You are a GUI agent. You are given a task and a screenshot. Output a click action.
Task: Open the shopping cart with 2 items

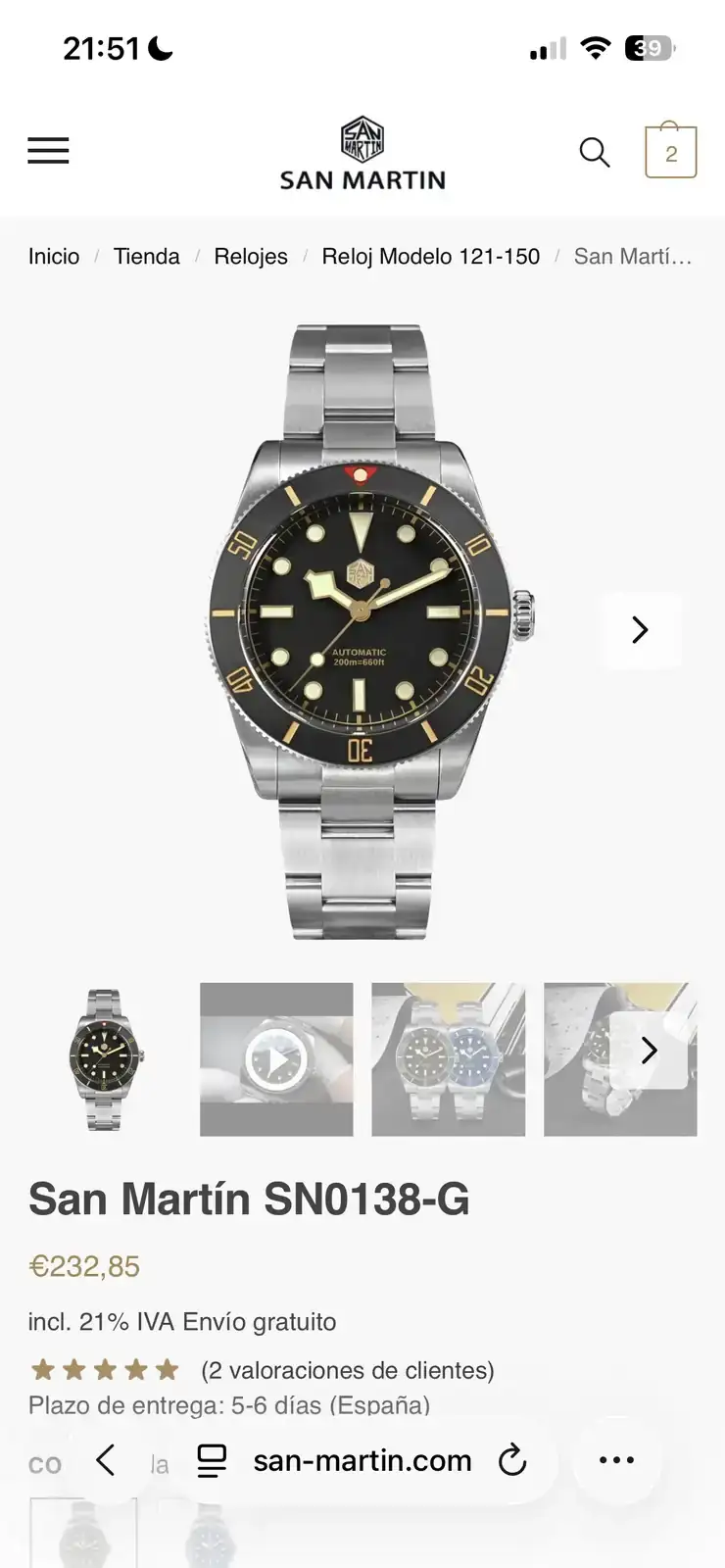tap(670, 152)
